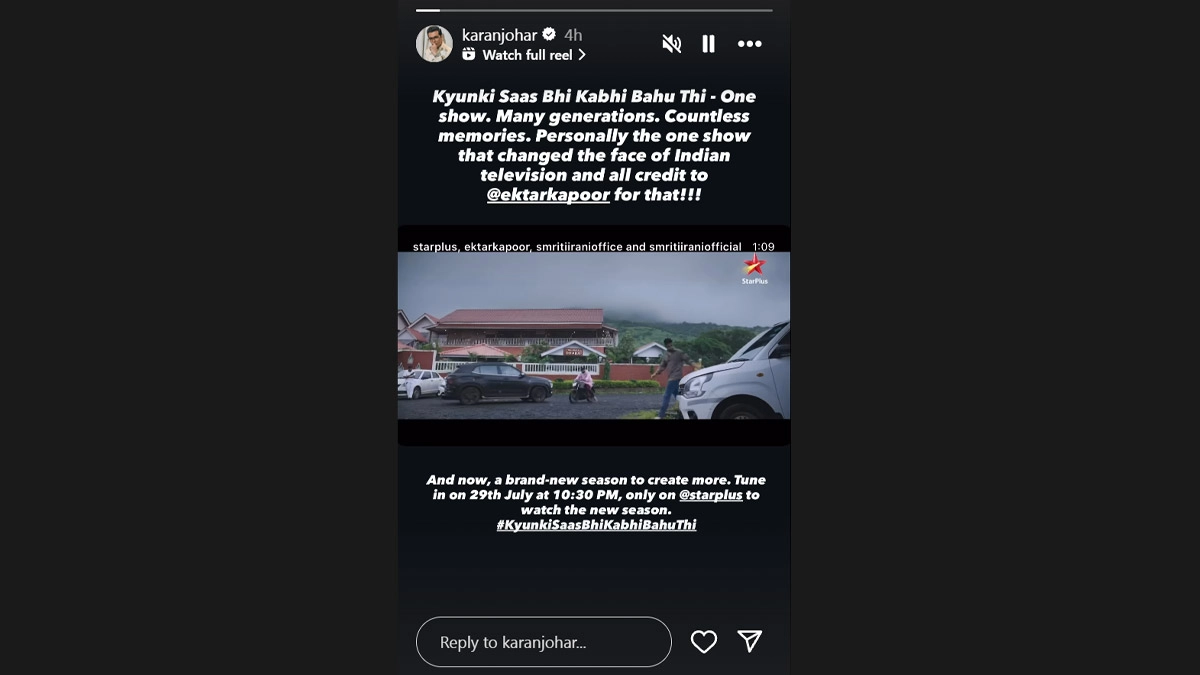Share the story via paper plane
The image size is (1200, 675).
[750, 641]
